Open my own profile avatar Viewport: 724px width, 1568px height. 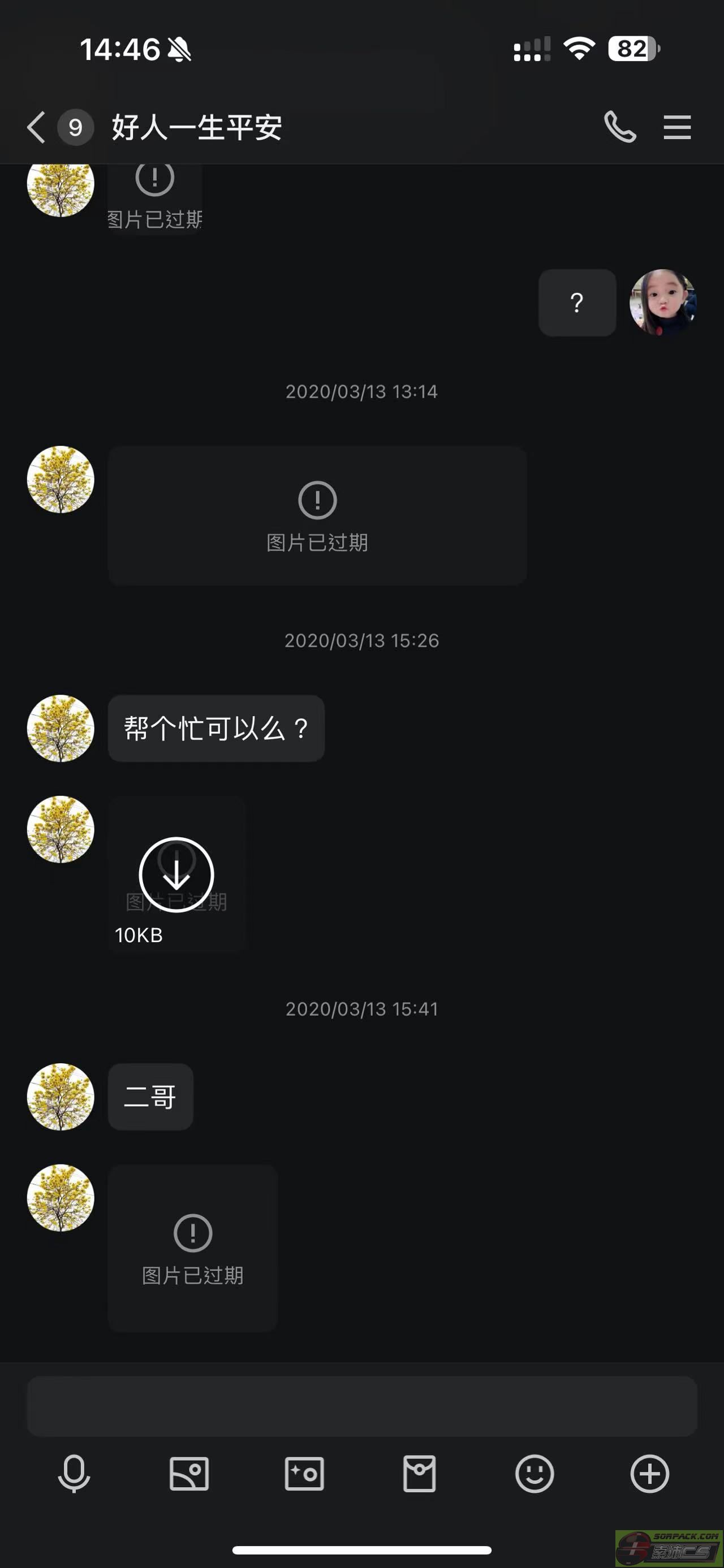662,302
